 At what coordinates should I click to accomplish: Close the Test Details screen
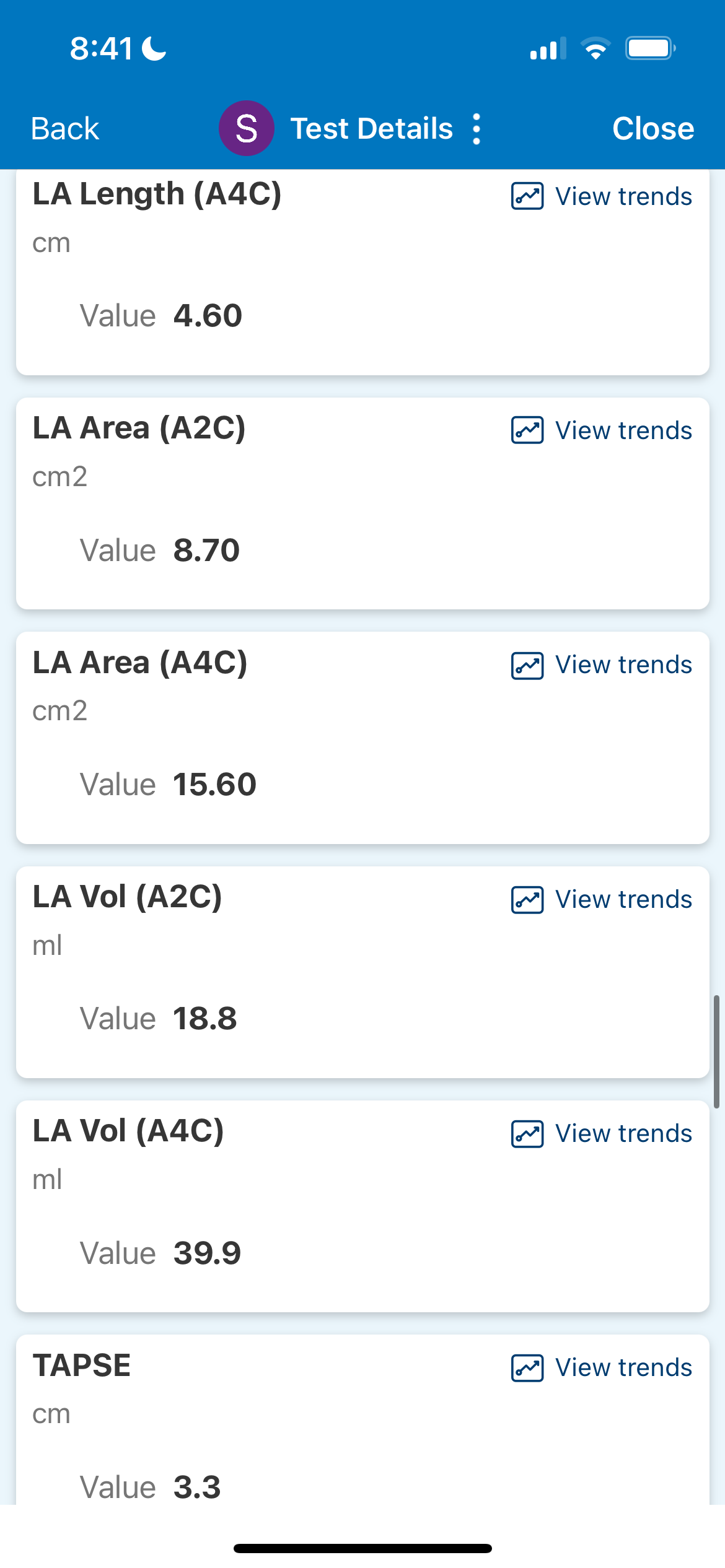pos(652,129)
